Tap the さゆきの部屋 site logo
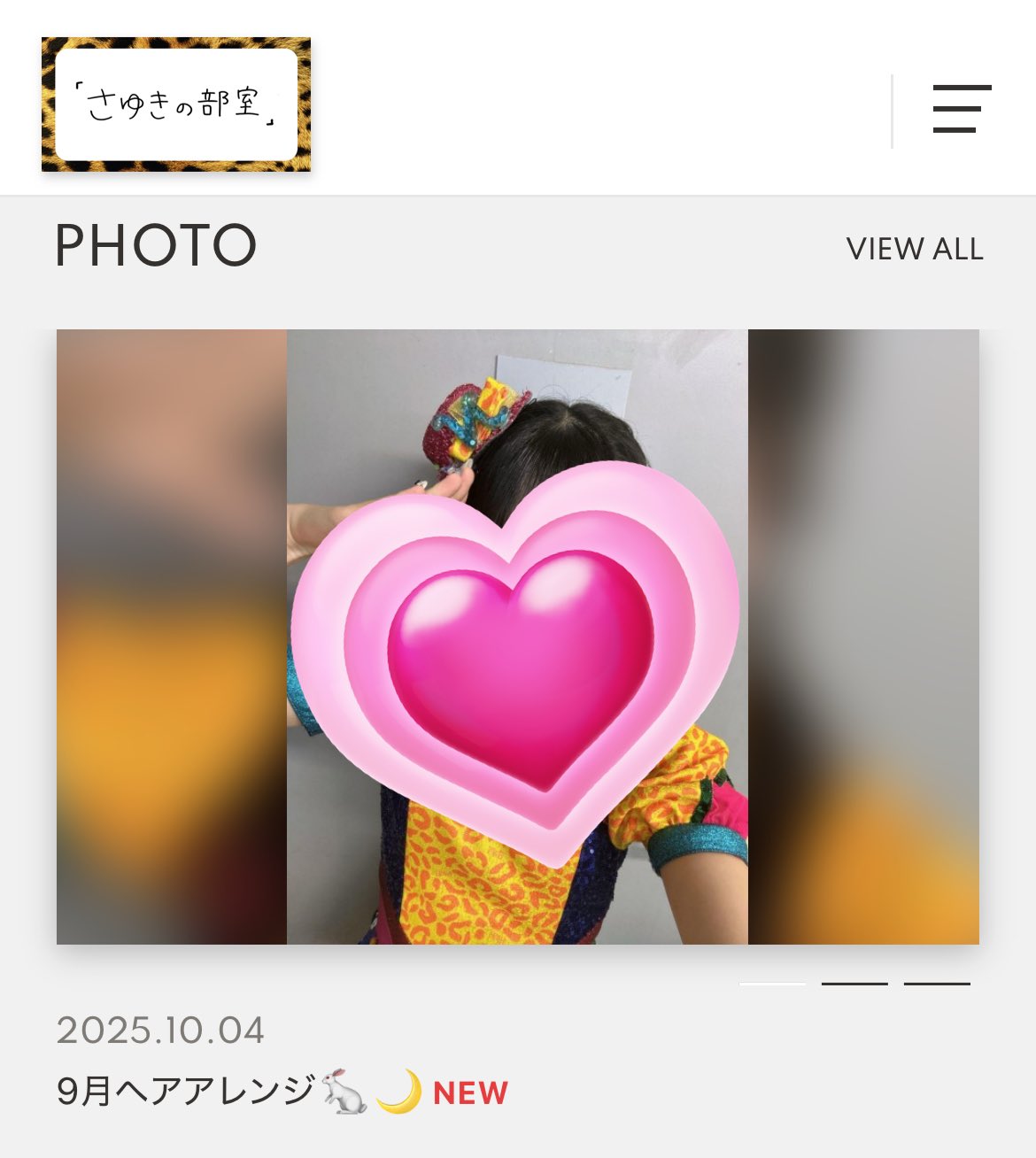This screenshot has height=1158, width=1036. pyautogui.click(x=176, y=104)
